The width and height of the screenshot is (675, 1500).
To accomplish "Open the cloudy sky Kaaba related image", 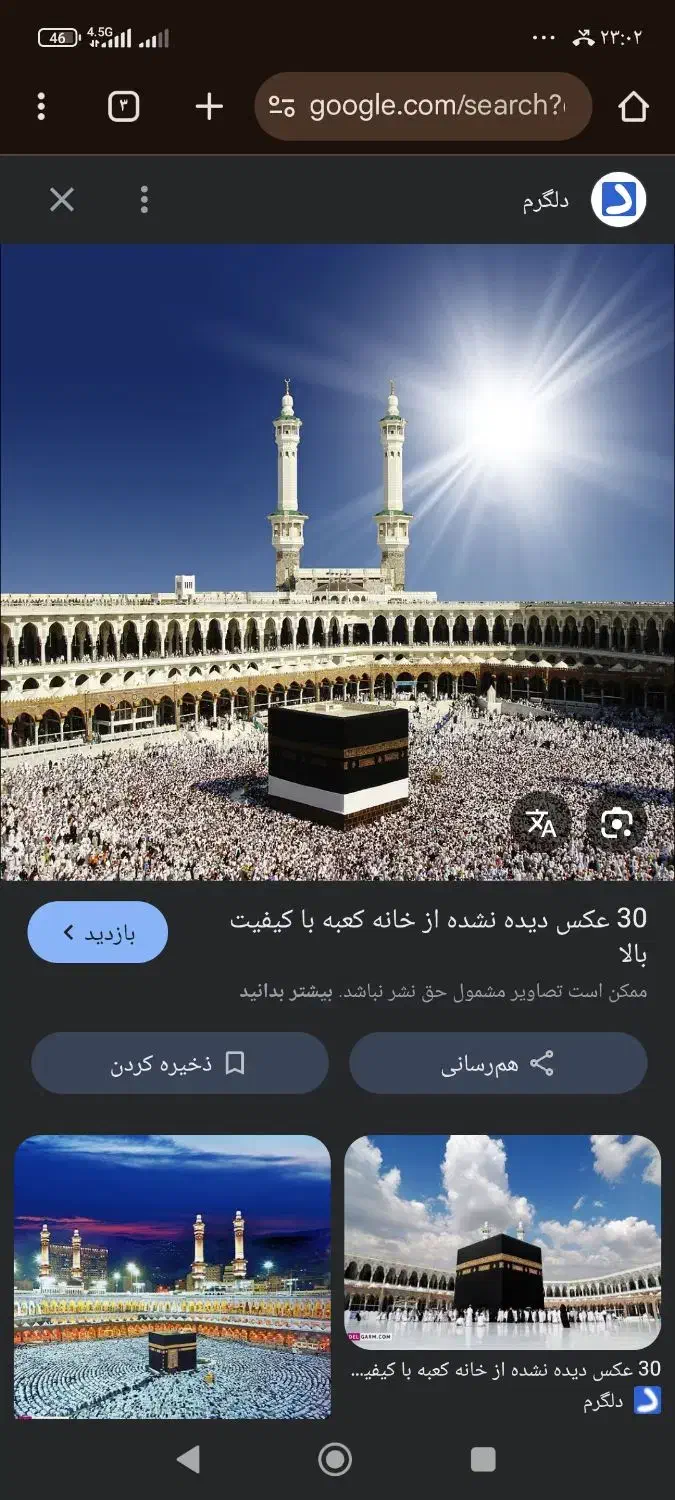I will coord(502,1242).
